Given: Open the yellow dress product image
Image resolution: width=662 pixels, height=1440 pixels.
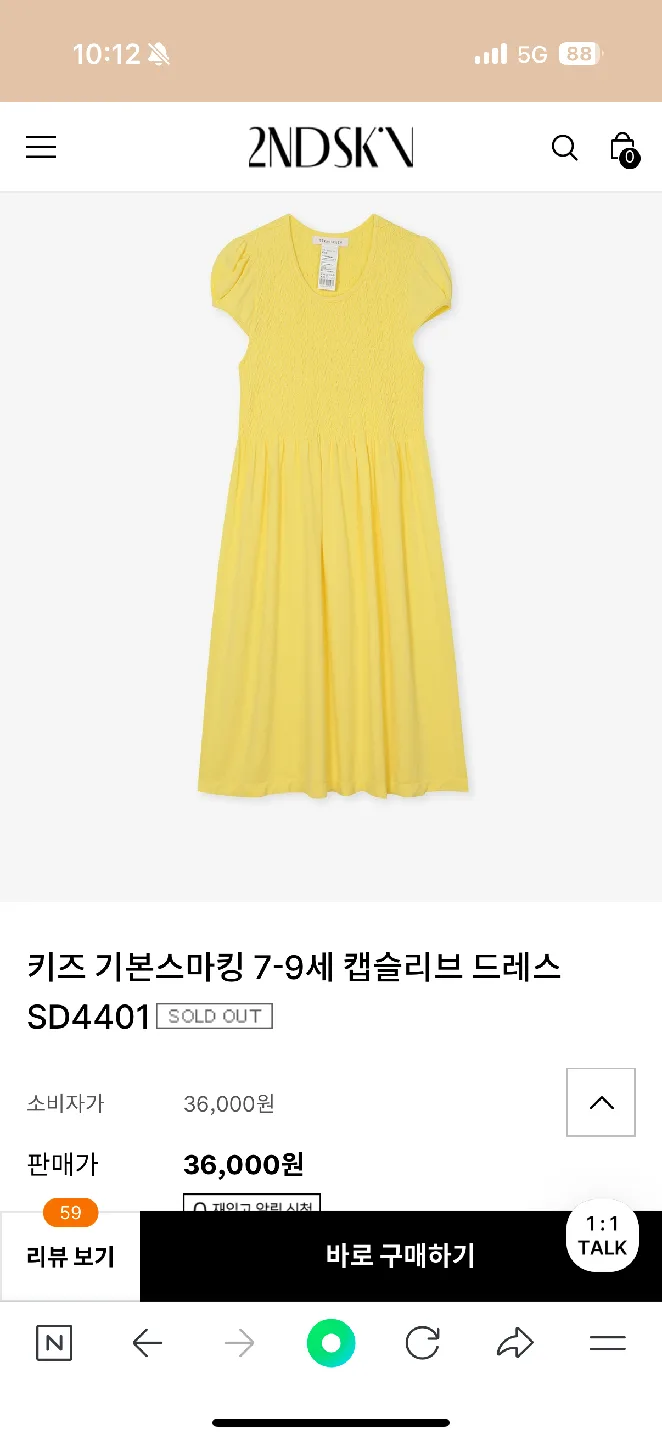Looking at the screenshot, I should [331, 510].
